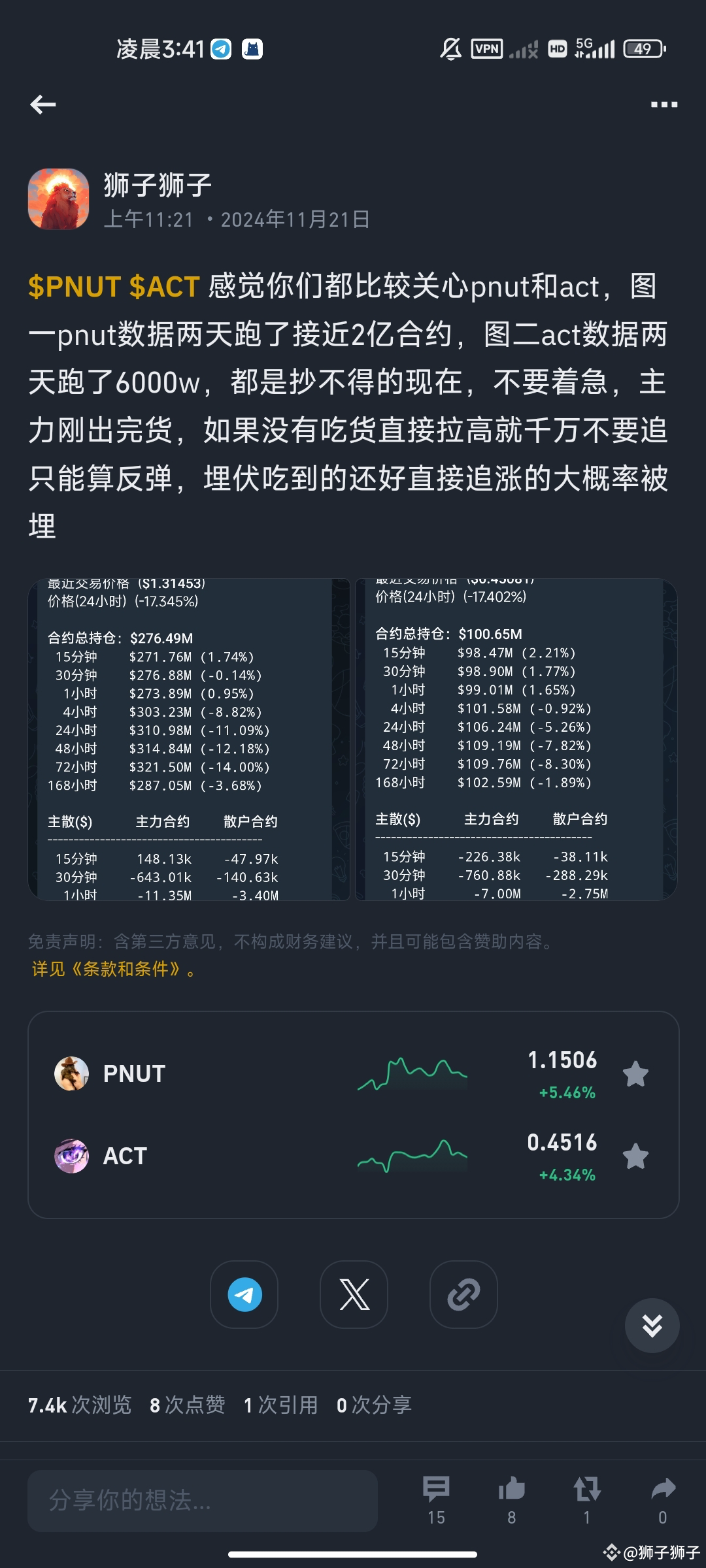
Task: Navigate back using the back arrow
Action: pos(42,105)
